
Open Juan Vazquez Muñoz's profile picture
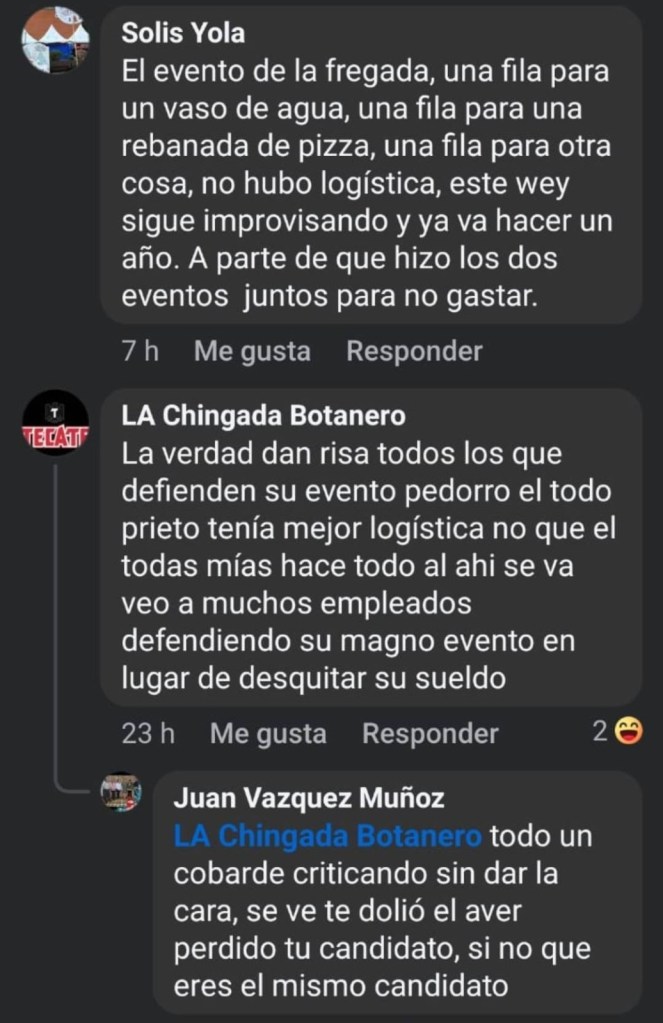pyautogui.click(x=121, y=792)
